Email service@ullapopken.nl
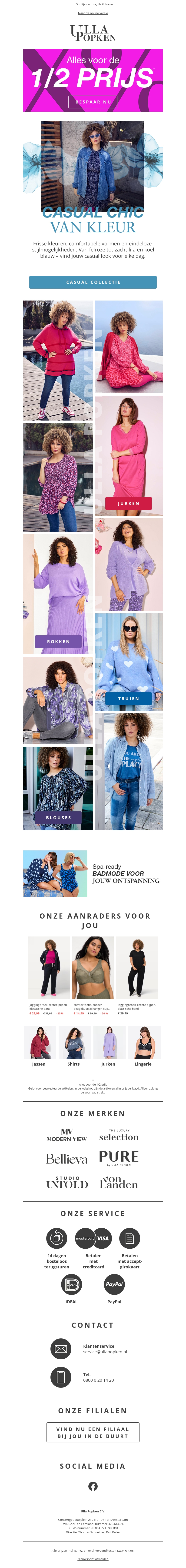 coord(105,1351)
